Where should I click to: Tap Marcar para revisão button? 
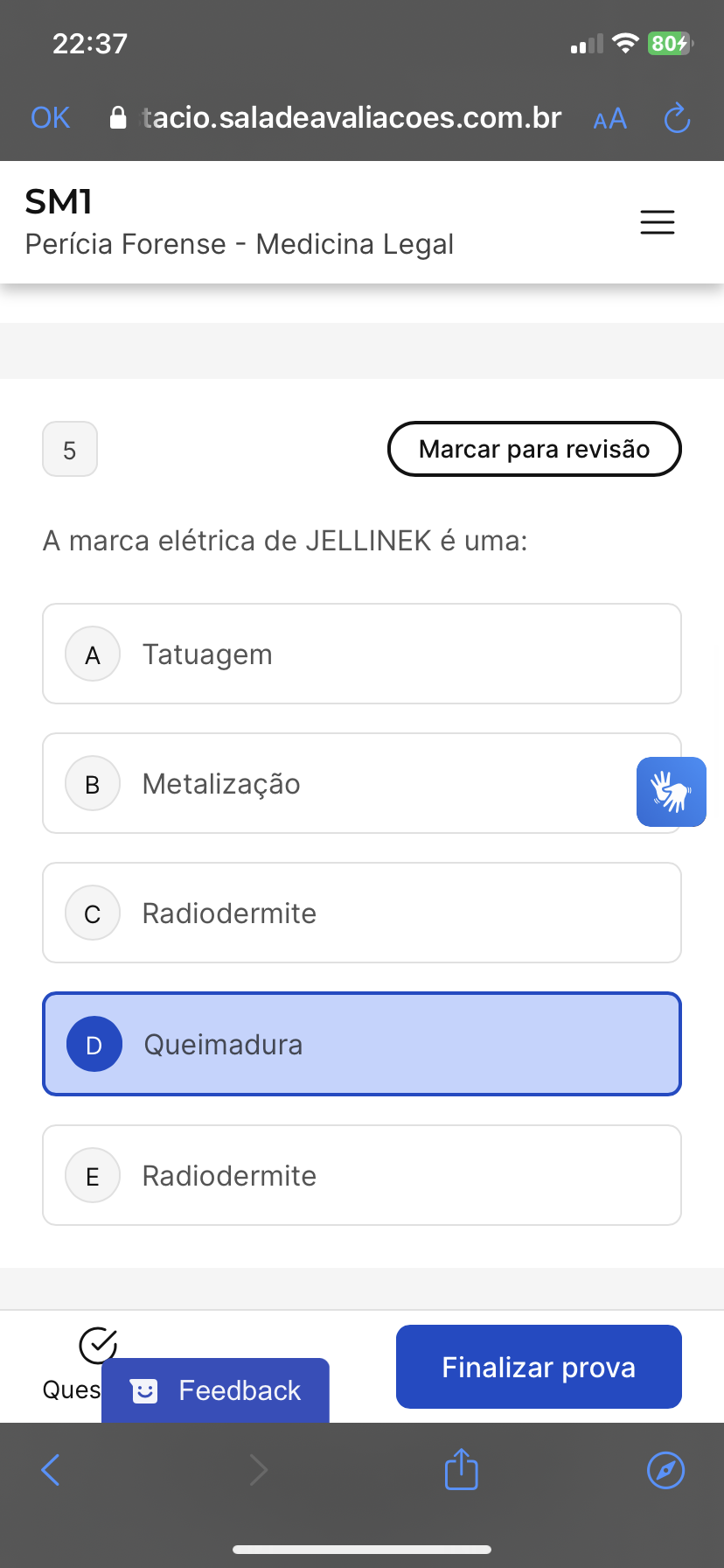point(534,449)
